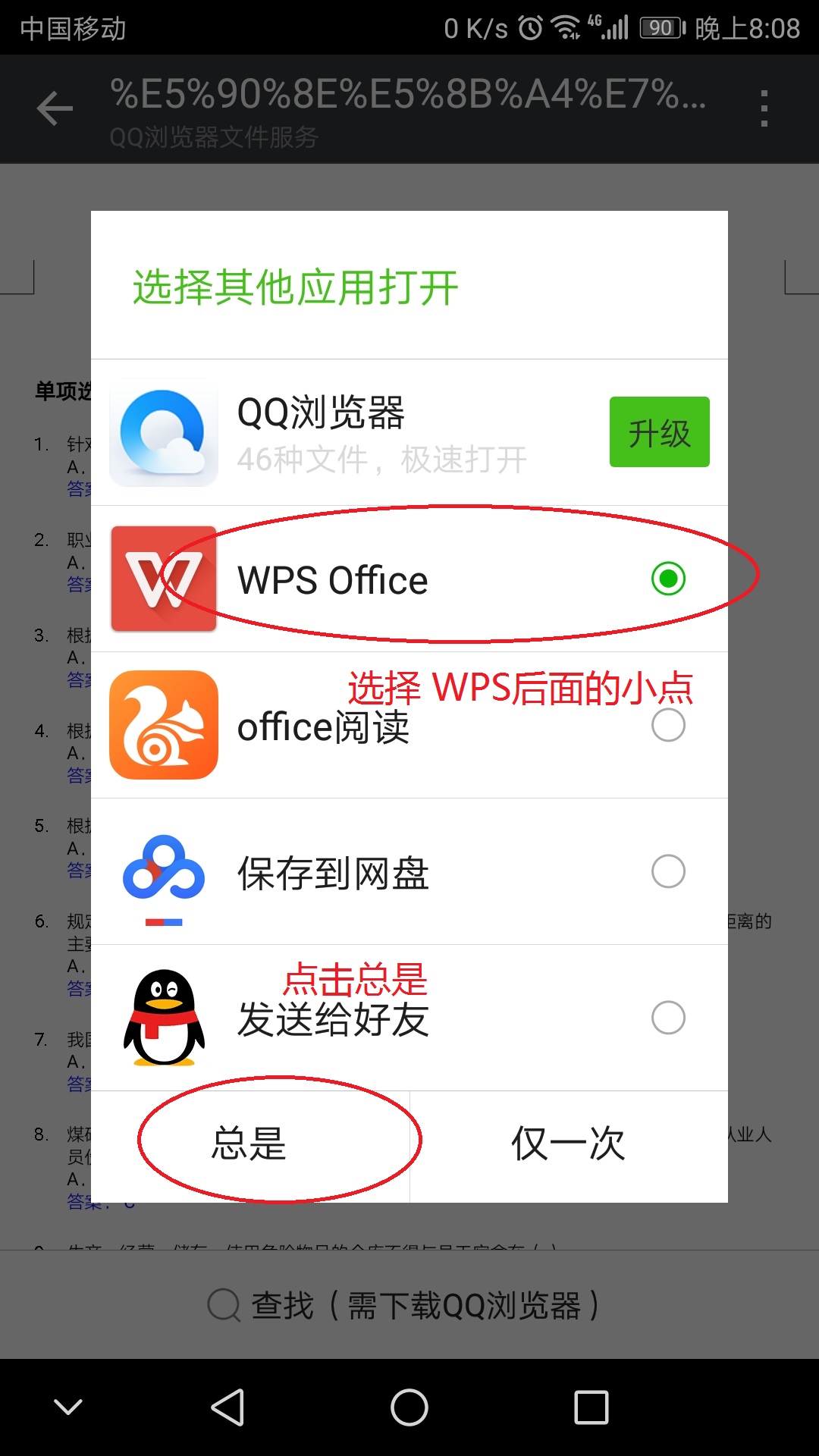Tap 查找 (需下载QQ浏览器) at bottom
819x1456 pixels.
(403, 1305)
